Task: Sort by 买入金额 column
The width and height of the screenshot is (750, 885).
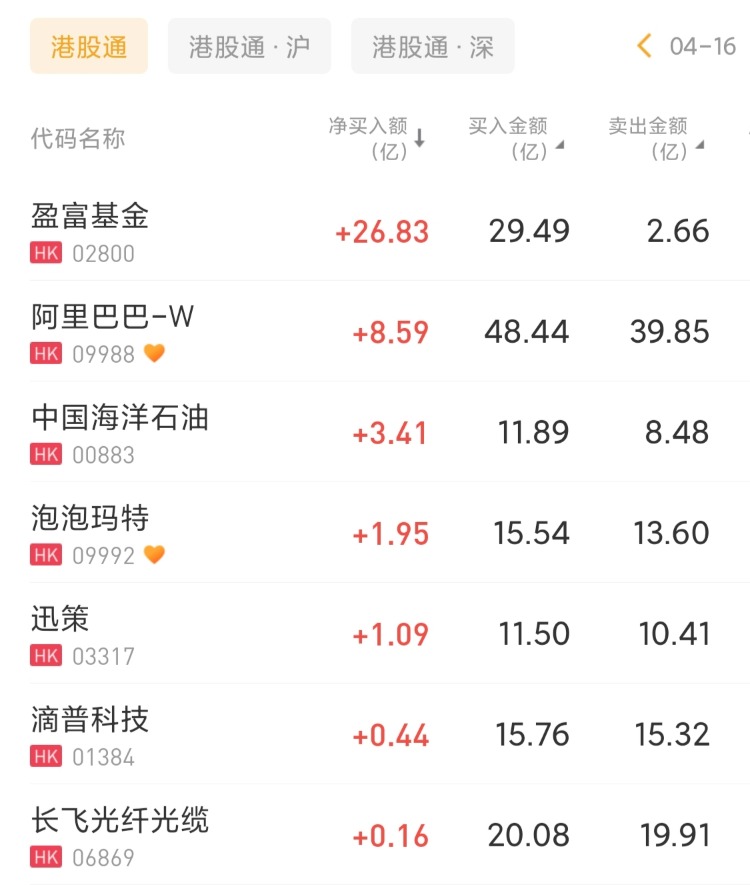Action: tap(515, 138)
